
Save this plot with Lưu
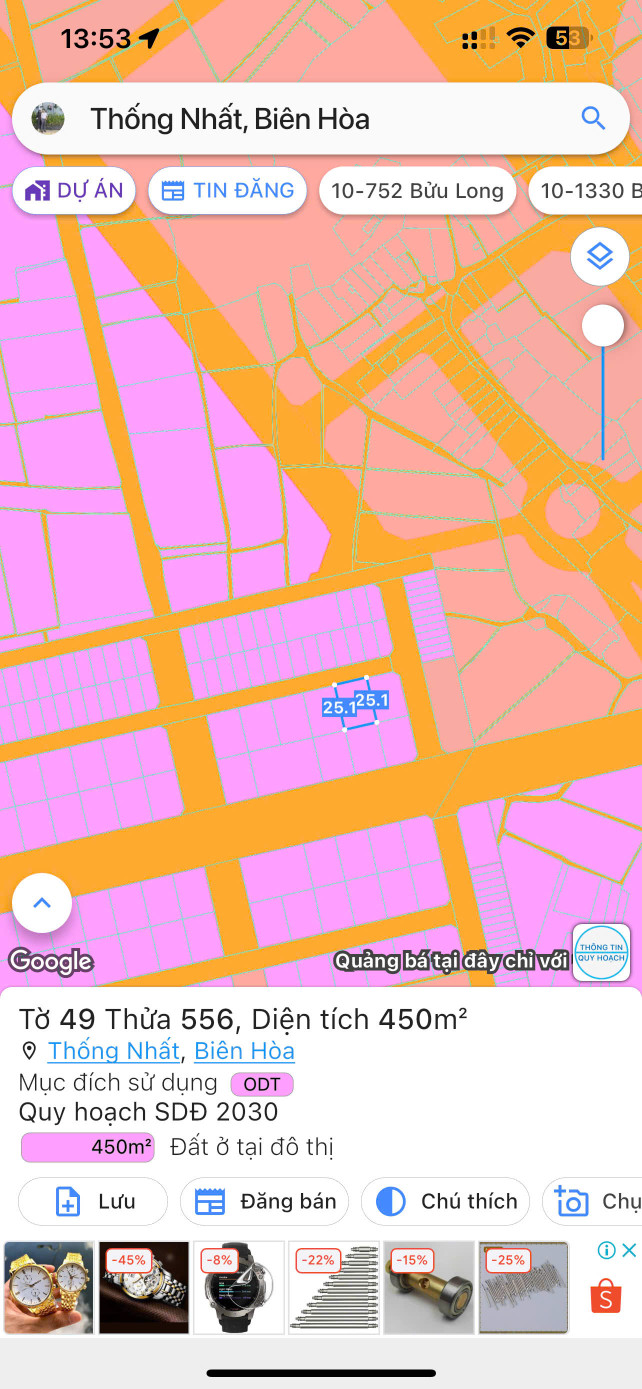click(x=93, y=1201)
